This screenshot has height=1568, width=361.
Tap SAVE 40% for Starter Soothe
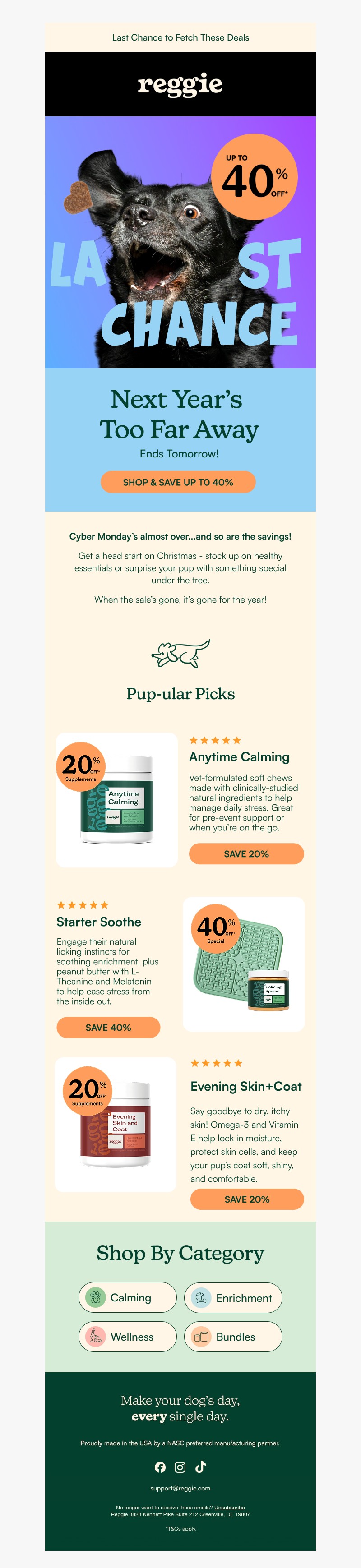pos(108,1027)
